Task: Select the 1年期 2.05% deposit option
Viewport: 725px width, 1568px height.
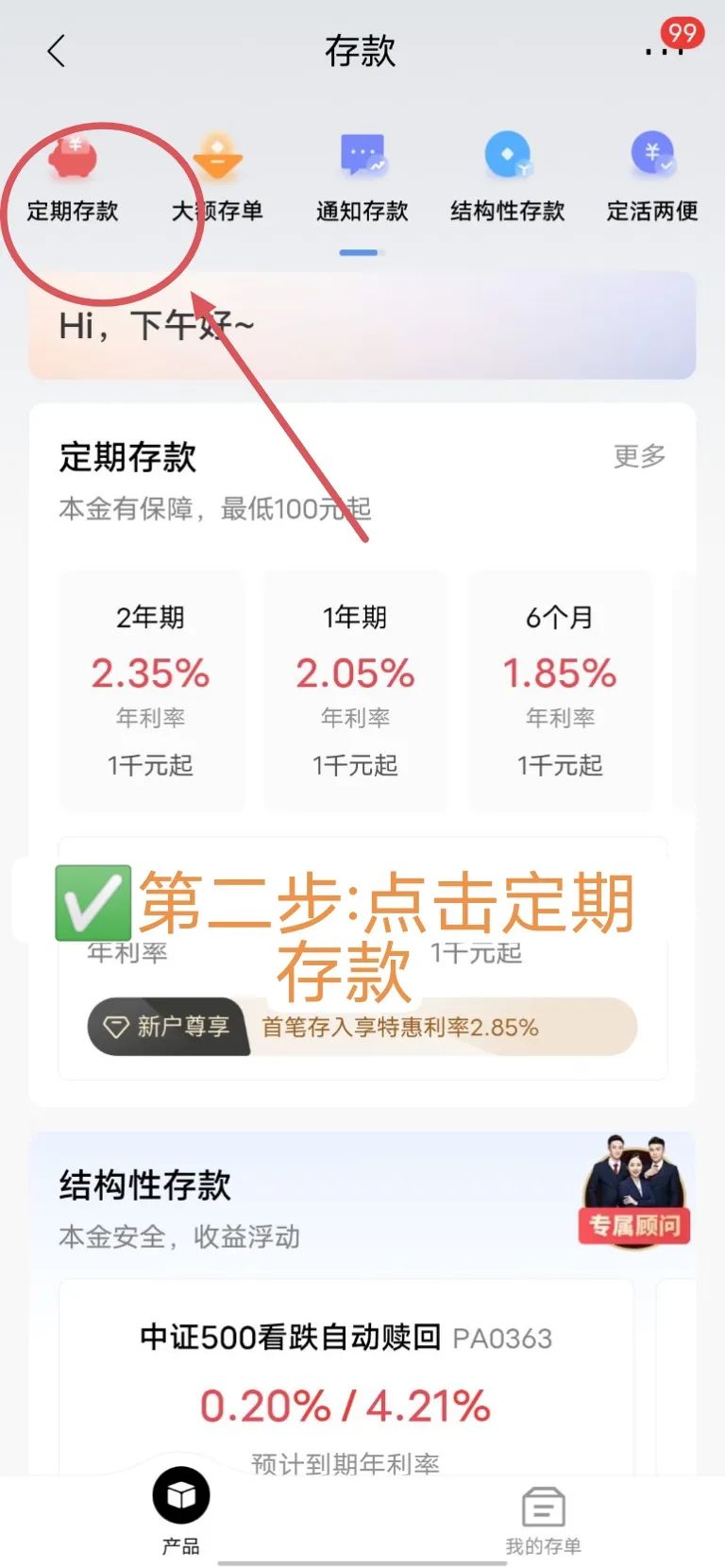Action: pyautogui.click(x=355, y=690)
